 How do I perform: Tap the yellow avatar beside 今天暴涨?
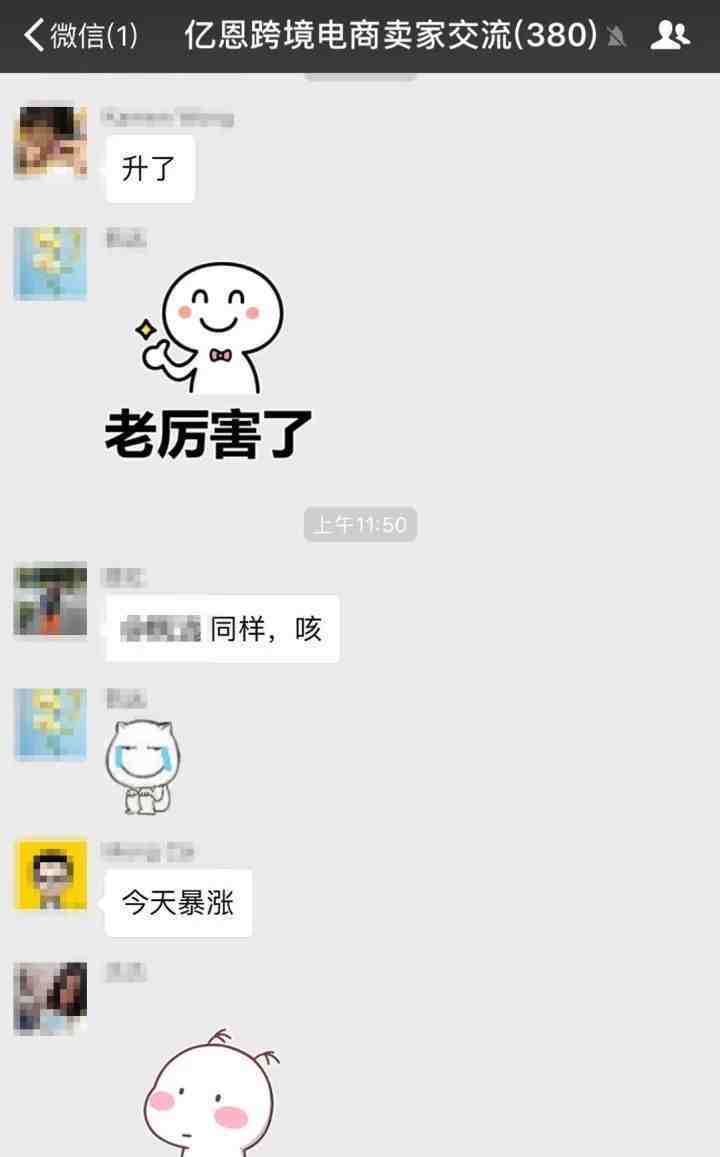tap(50, 876)
